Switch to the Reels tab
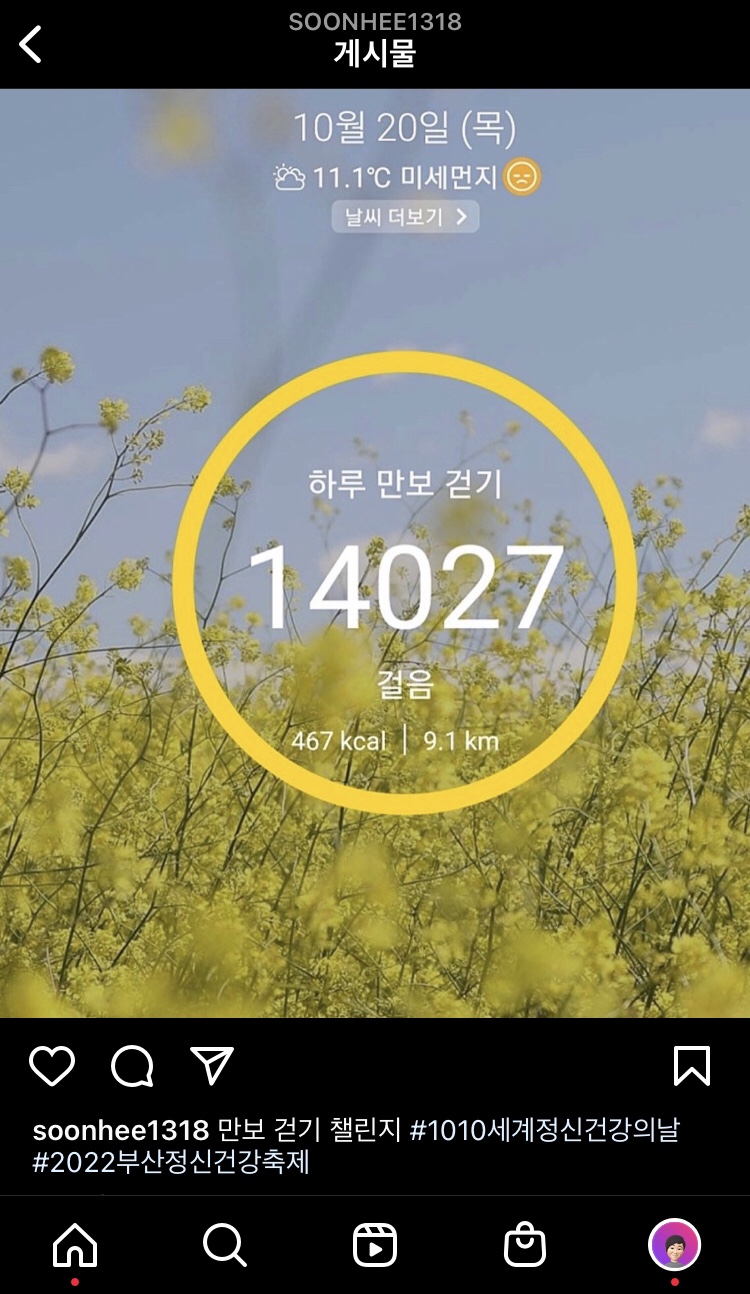Image resolution: width=750 pixels, height=1294 pixels. click(x=375, y=1246)
